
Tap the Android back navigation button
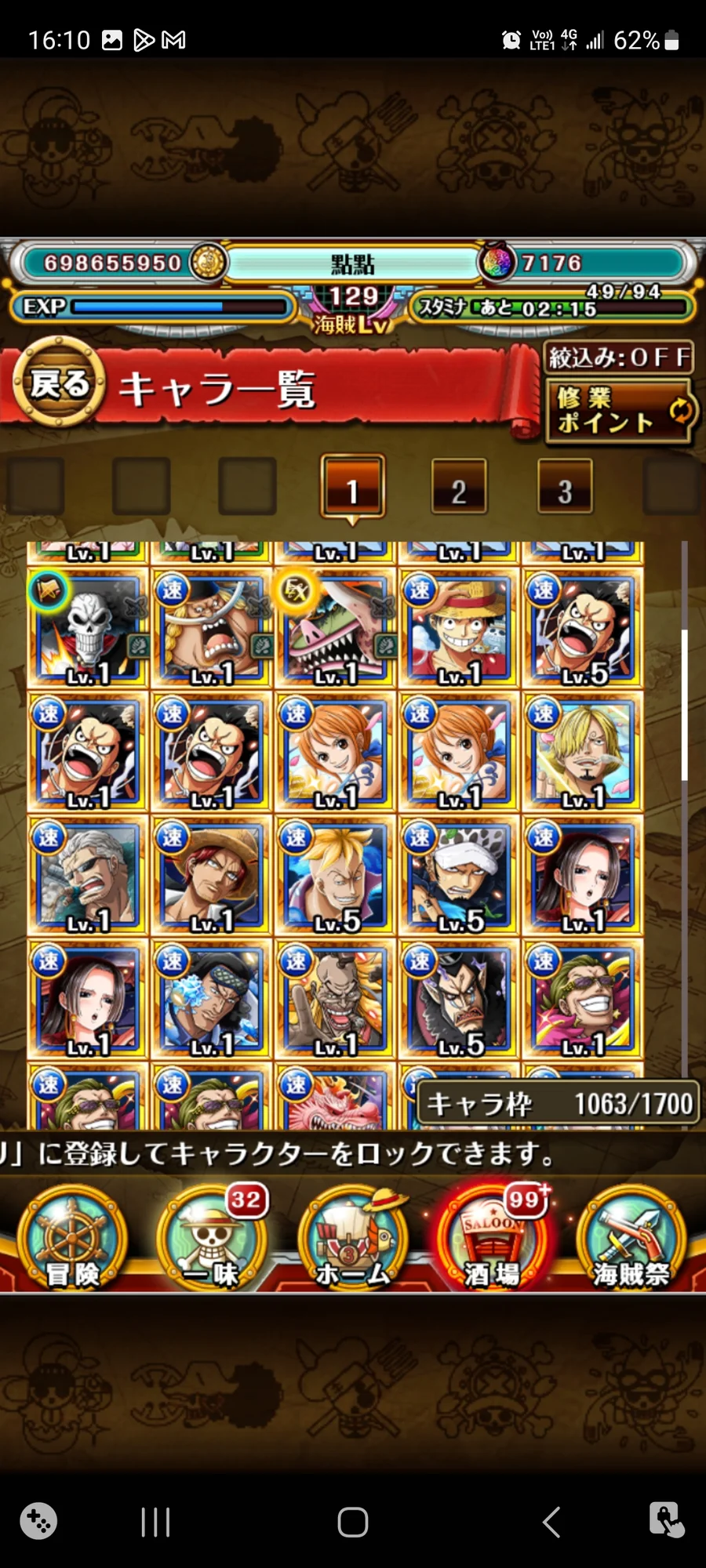tap(551, 1522)
